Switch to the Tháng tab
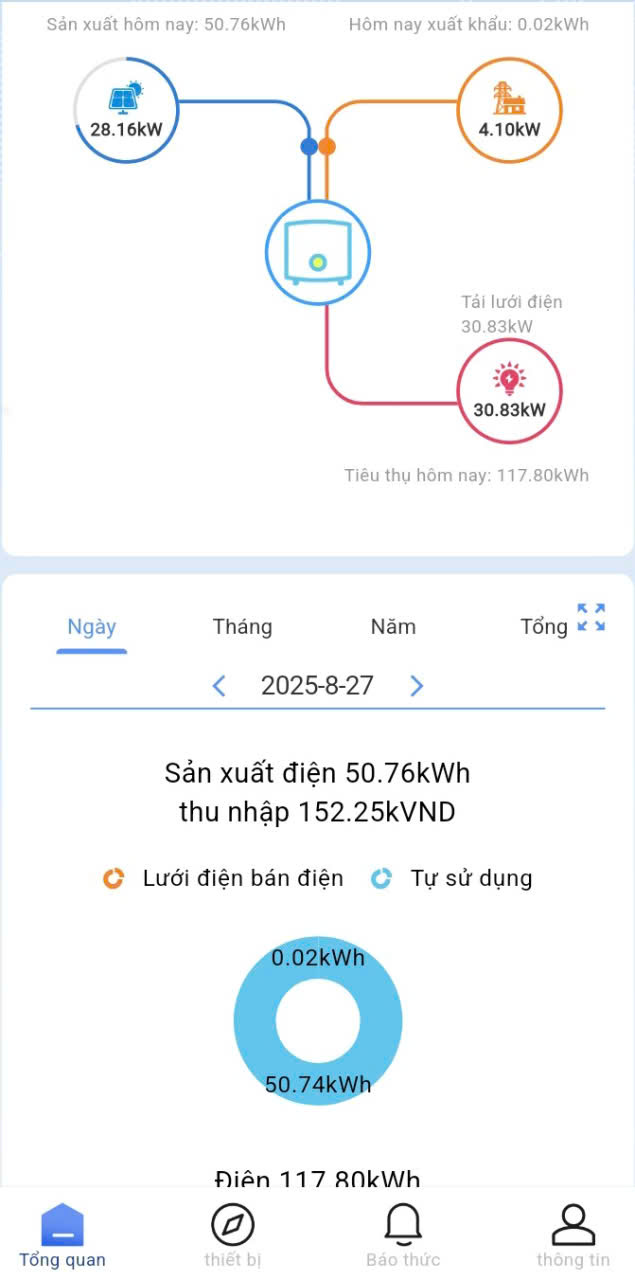Image resolution: width=635 pixels, height=1280 pixels. (x=242, y=627)
